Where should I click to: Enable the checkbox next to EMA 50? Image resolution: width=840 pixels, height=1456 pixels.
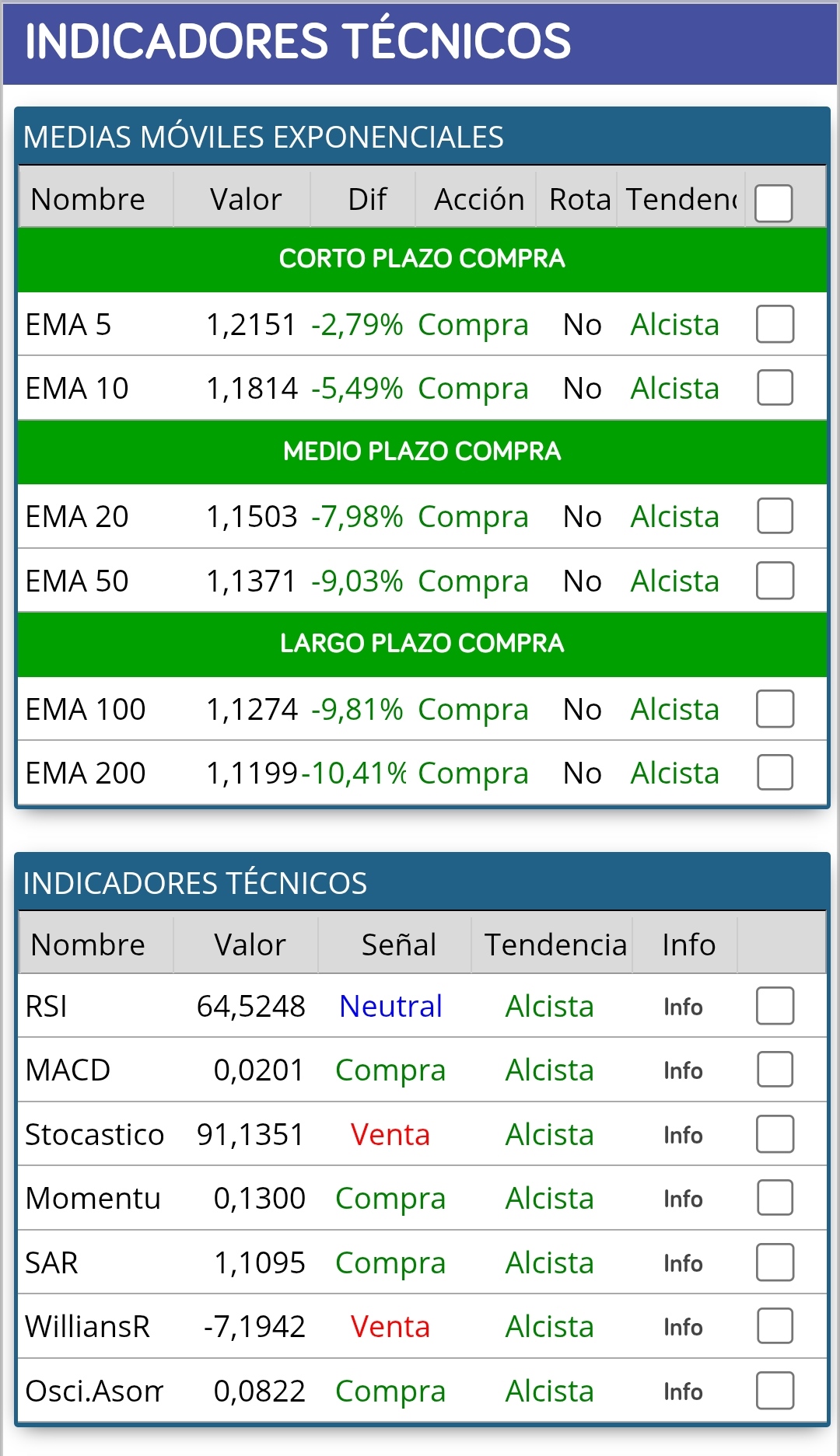[775, 581]
